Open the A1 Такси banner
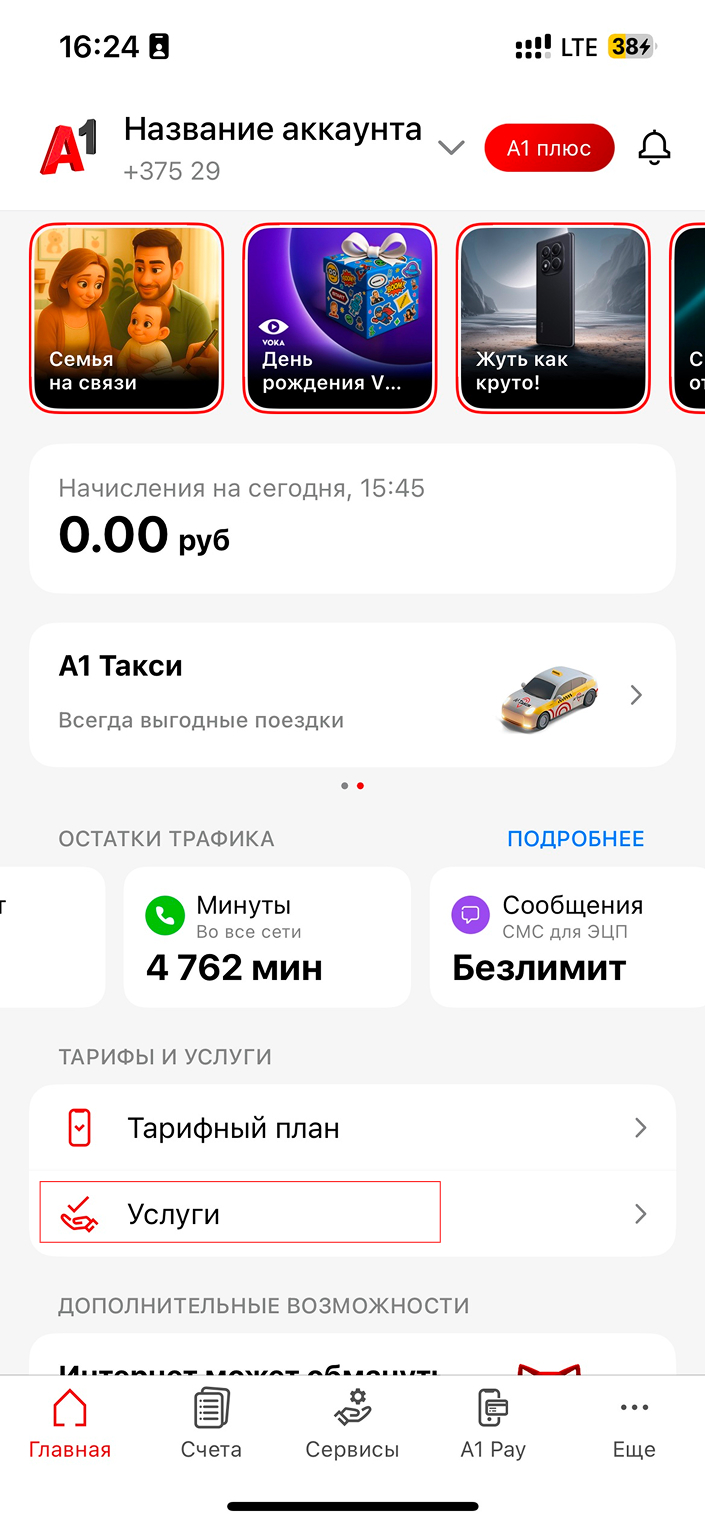The width and height of the screenshot is (706, 1525). coord(352,695)
